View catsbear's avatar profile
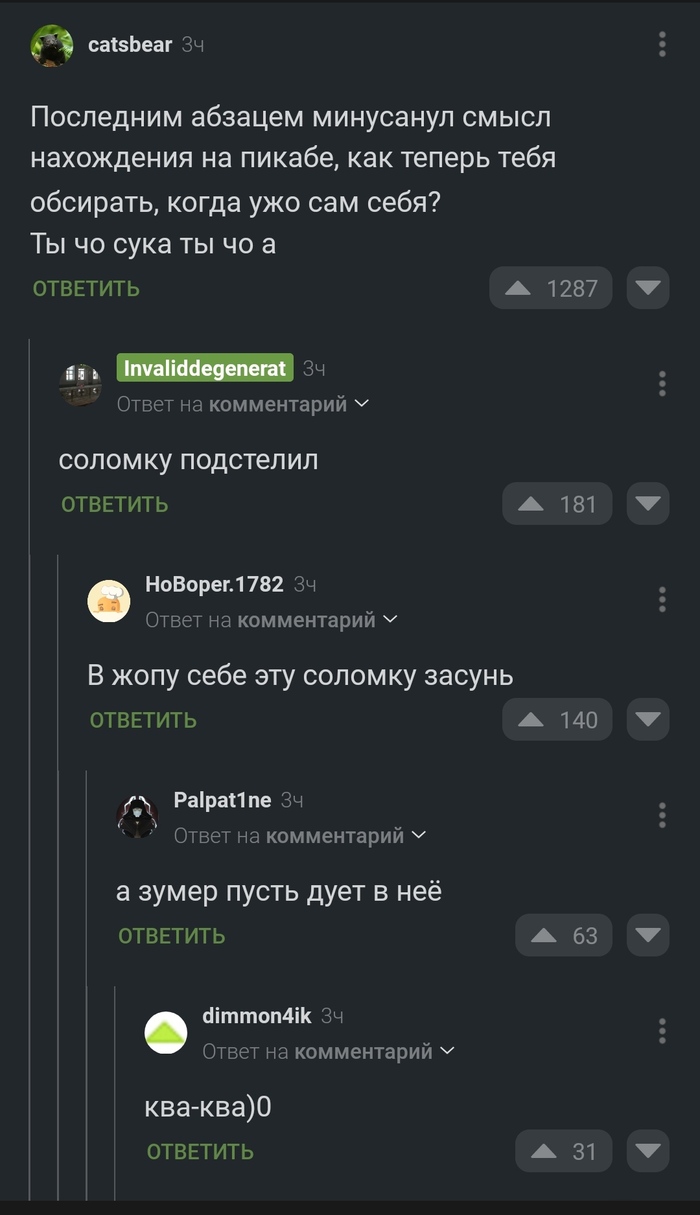700x1215 pixels. coord(52,45)
